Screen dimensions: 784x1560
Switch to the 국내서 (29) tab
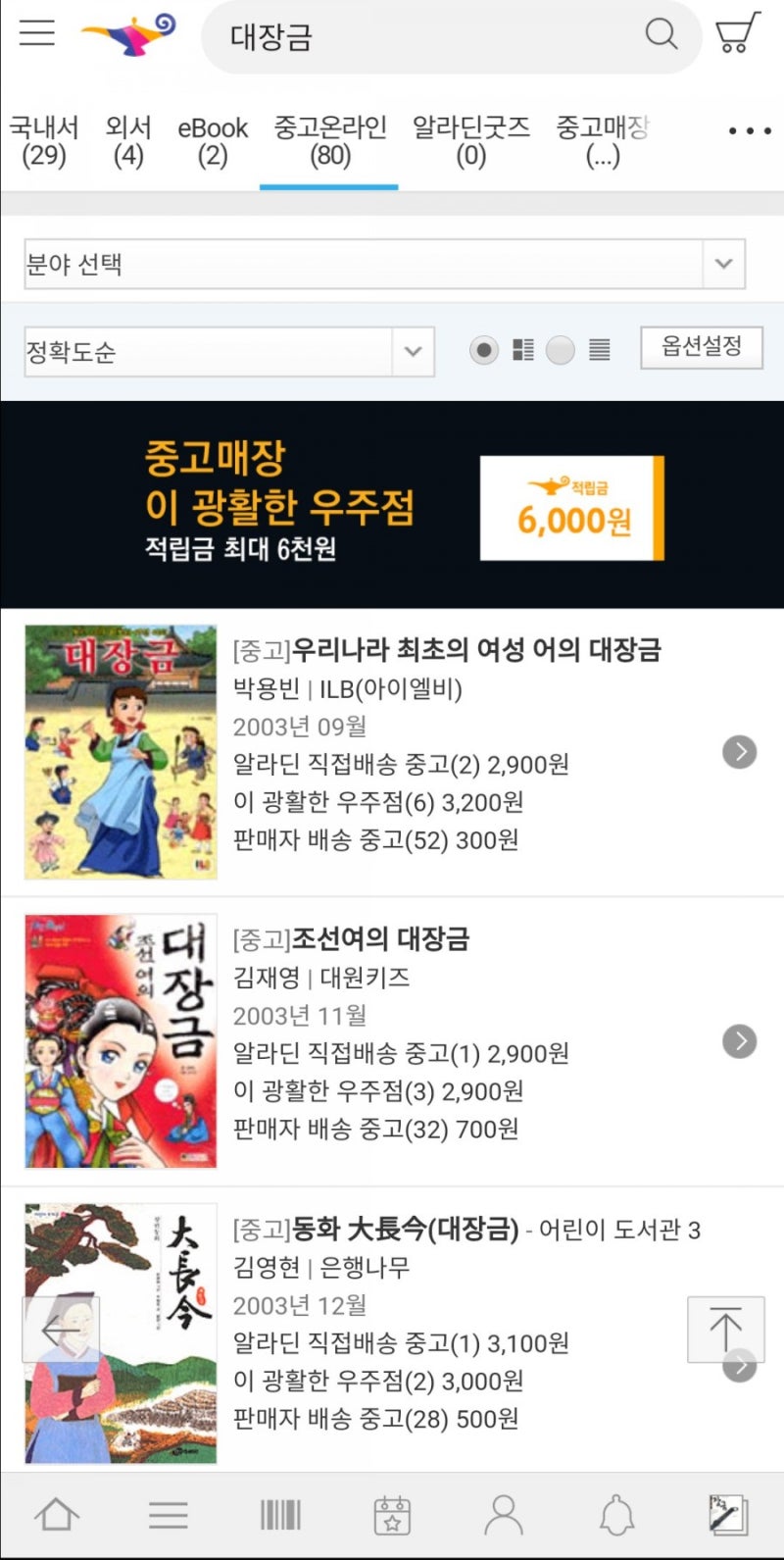pyautogui.click(x=44, y=141)
